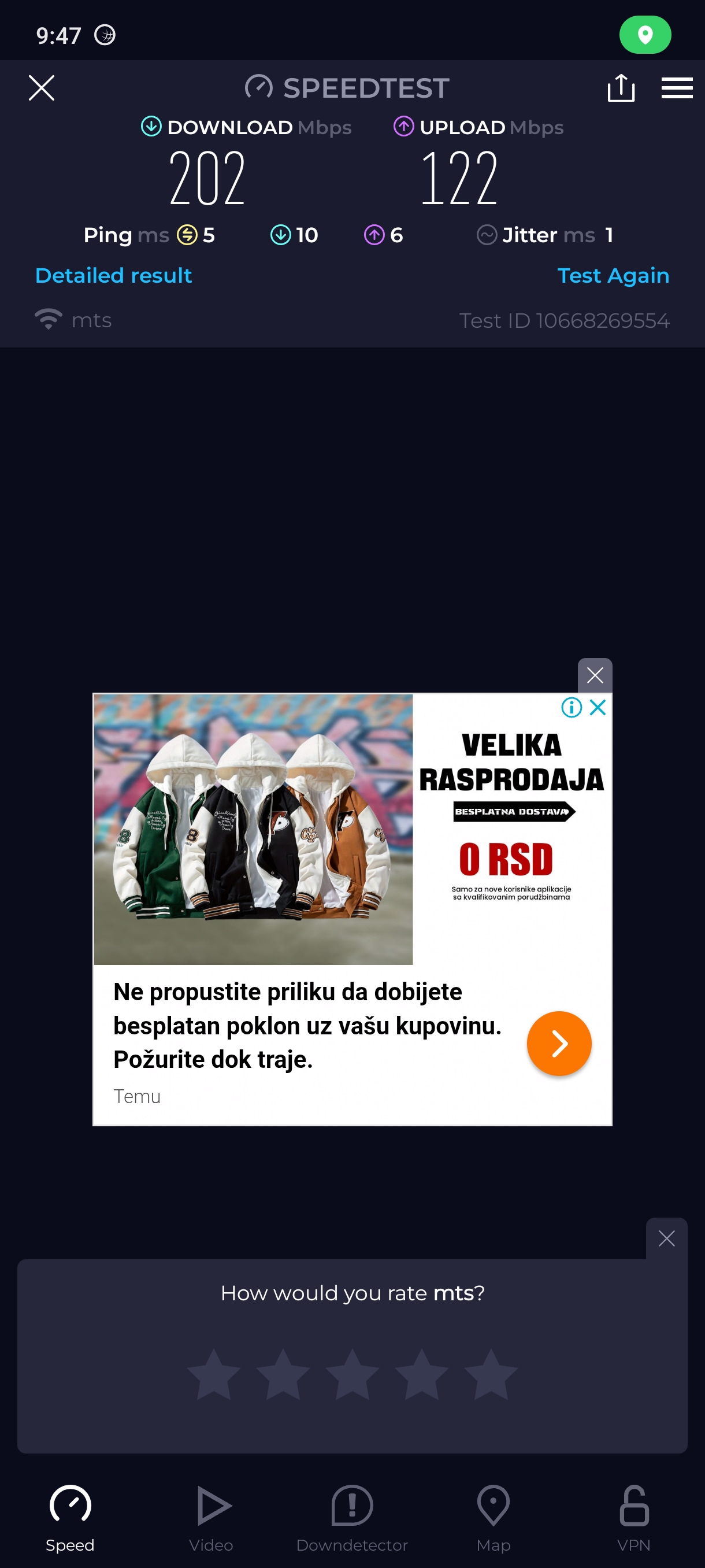Open the ad info icon
Image resolution: width=705 pixels, height=1568 pixels.
point(571,707)
